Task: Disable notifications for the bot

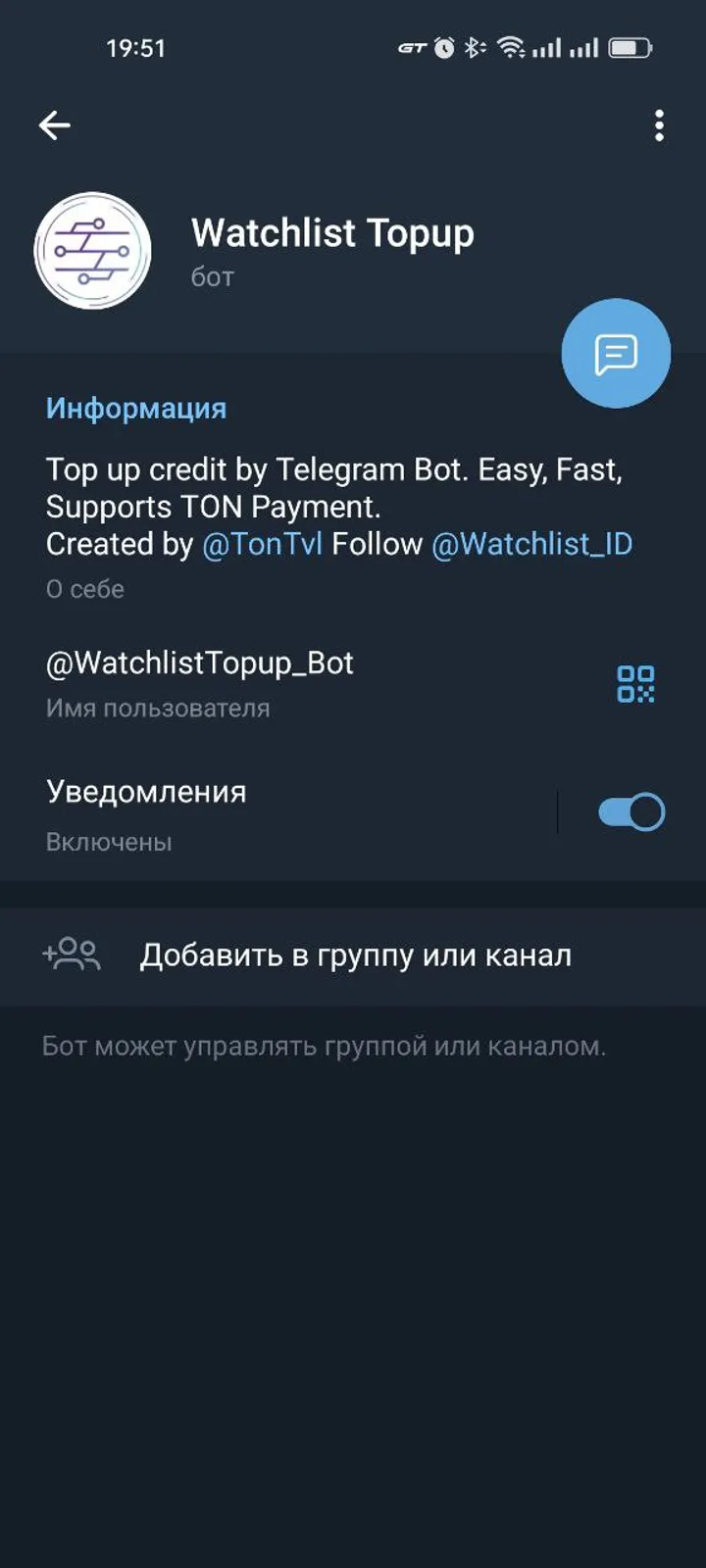Action: pos(629,812)
